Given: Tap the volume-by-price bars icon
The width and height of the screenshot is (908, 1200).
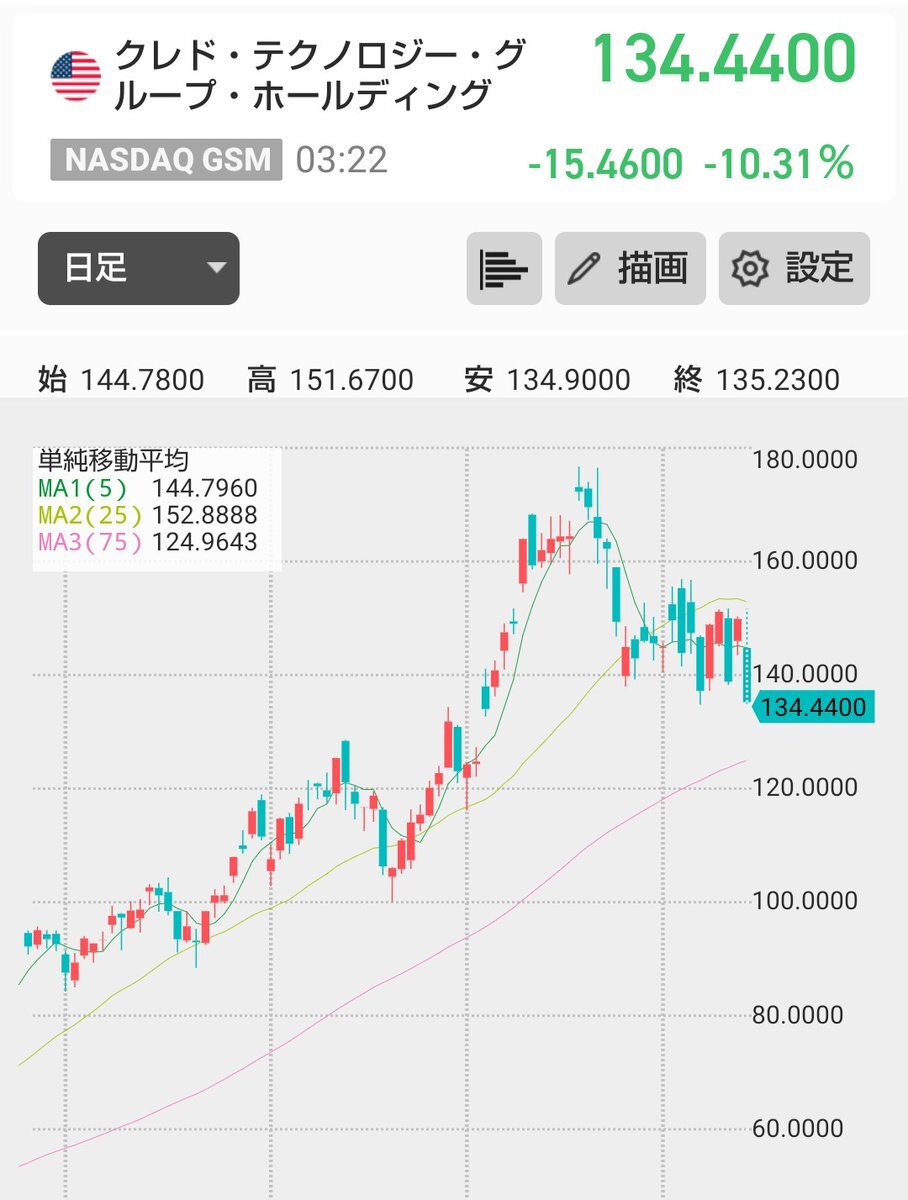Looking at the screenshot, I should (x=504, y=268).
